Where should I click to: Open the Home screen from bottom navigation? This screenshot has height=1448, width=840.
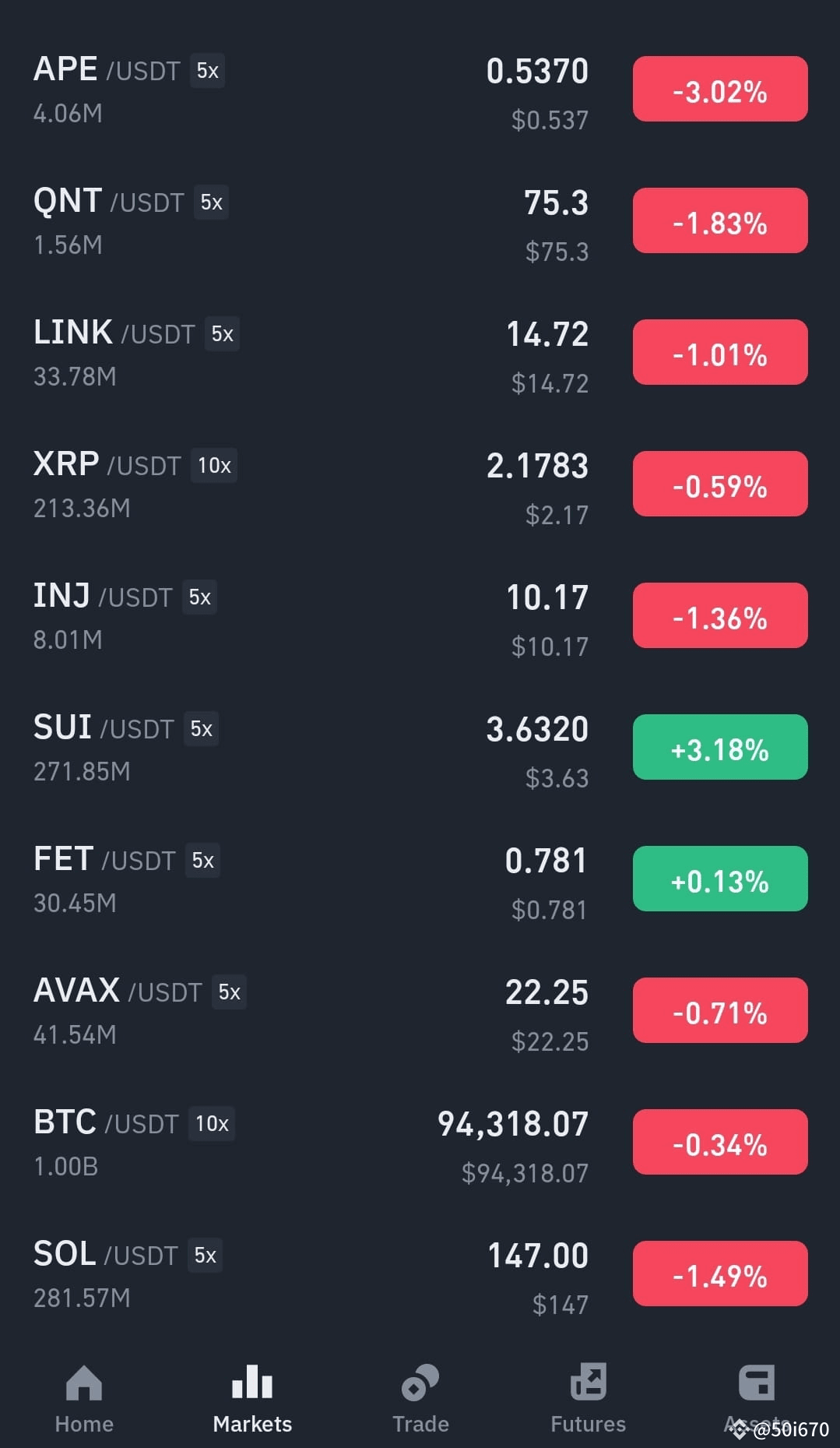[x=83, y=1398]
